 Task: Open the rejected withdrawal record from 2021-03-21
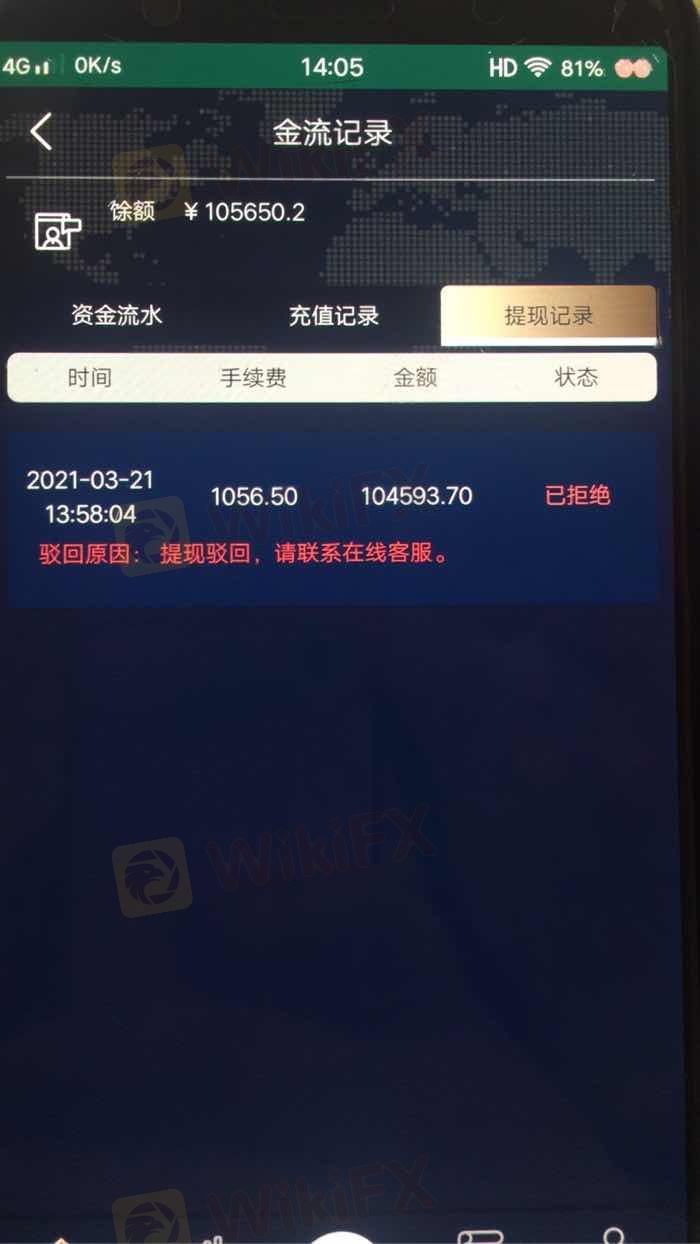(332, 517)
